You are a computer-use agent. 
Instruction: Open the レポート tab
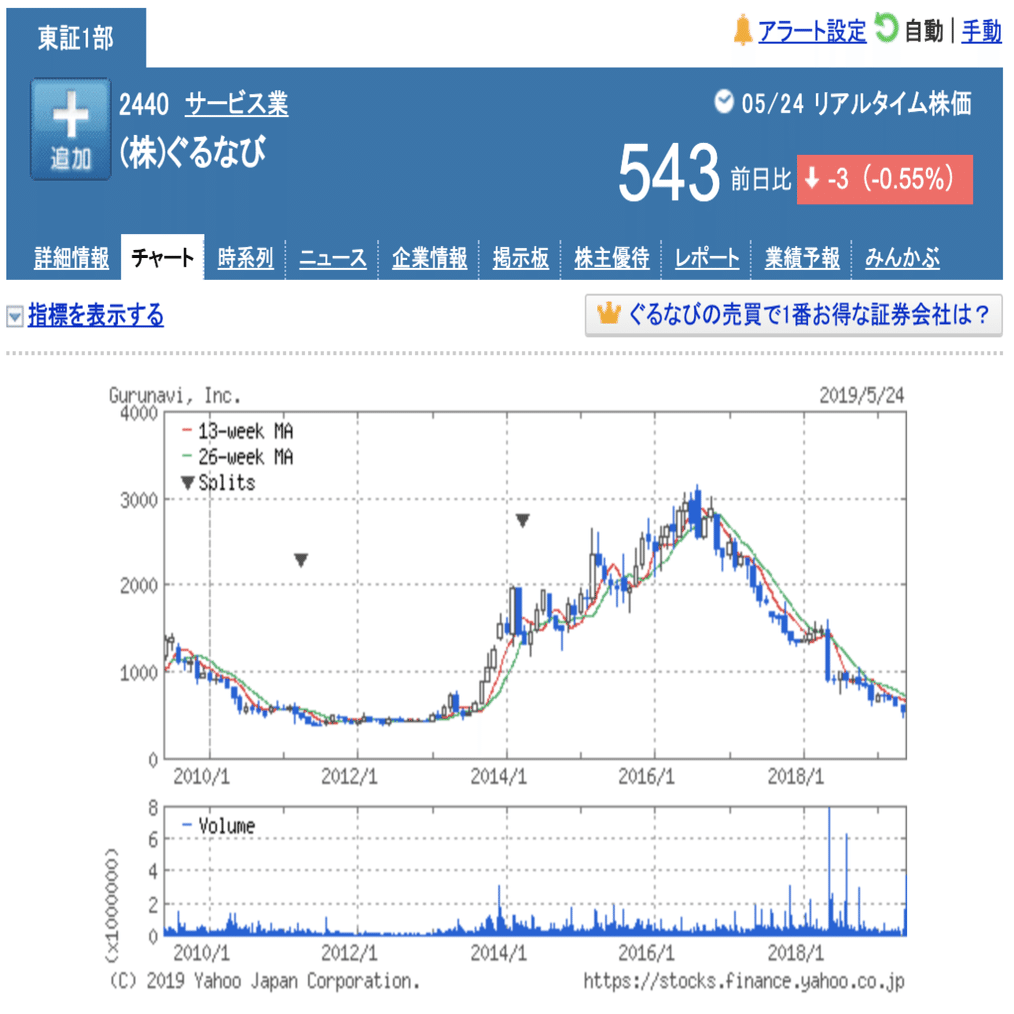click(706, 259)
